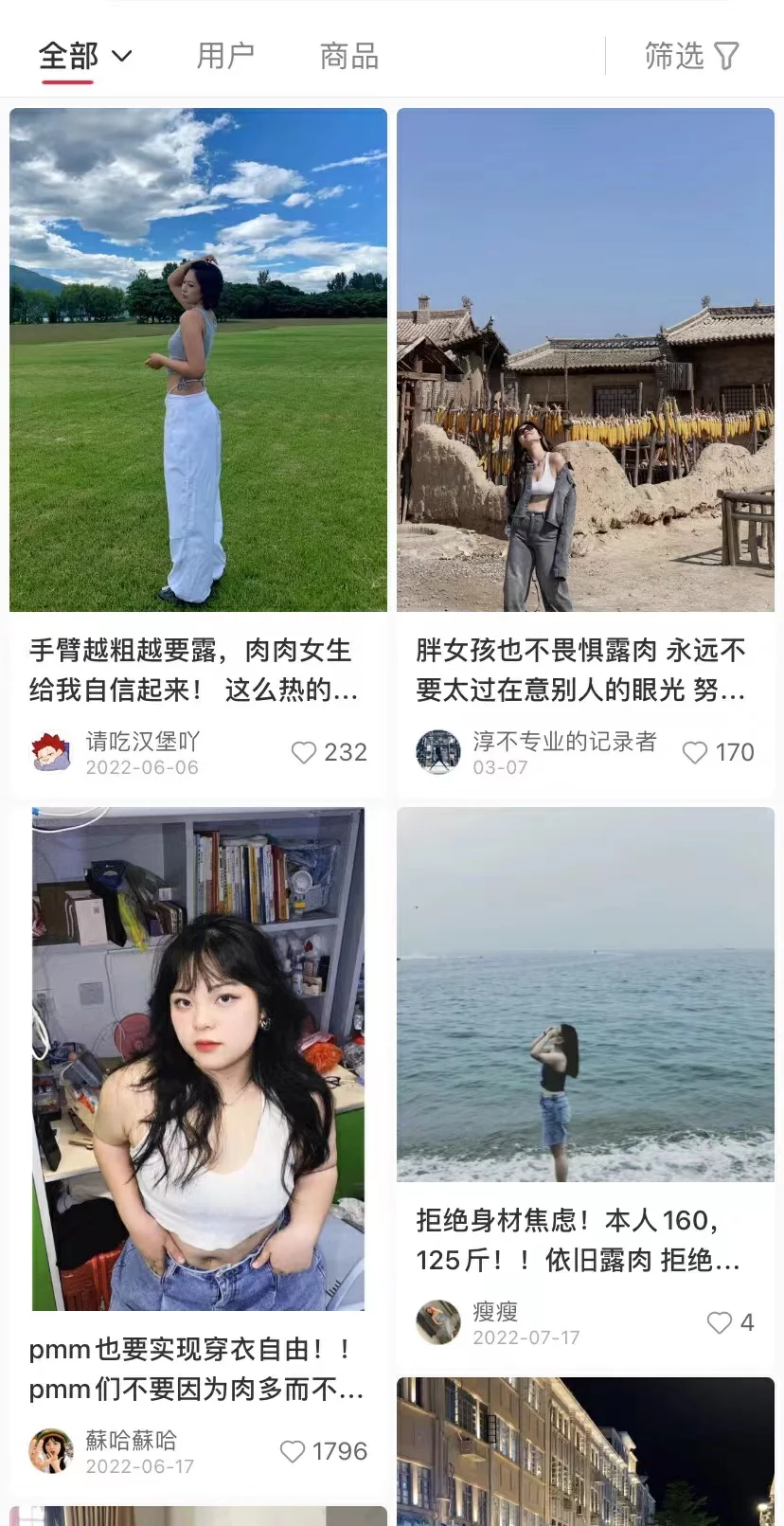Open the post '拒绝身材焦虑'
This screenshot has height=1526, width=784.
point(585,995)
